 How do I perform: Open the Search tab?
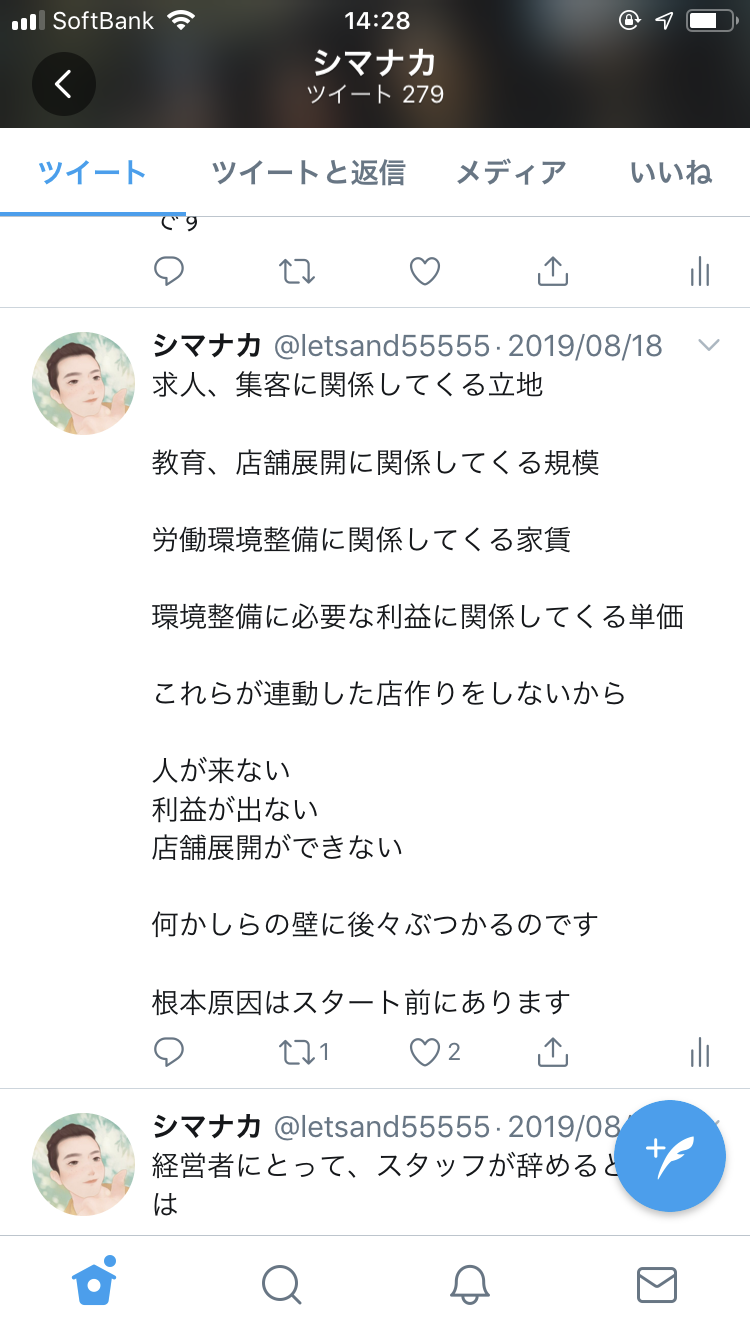[x=281, y=1284]
